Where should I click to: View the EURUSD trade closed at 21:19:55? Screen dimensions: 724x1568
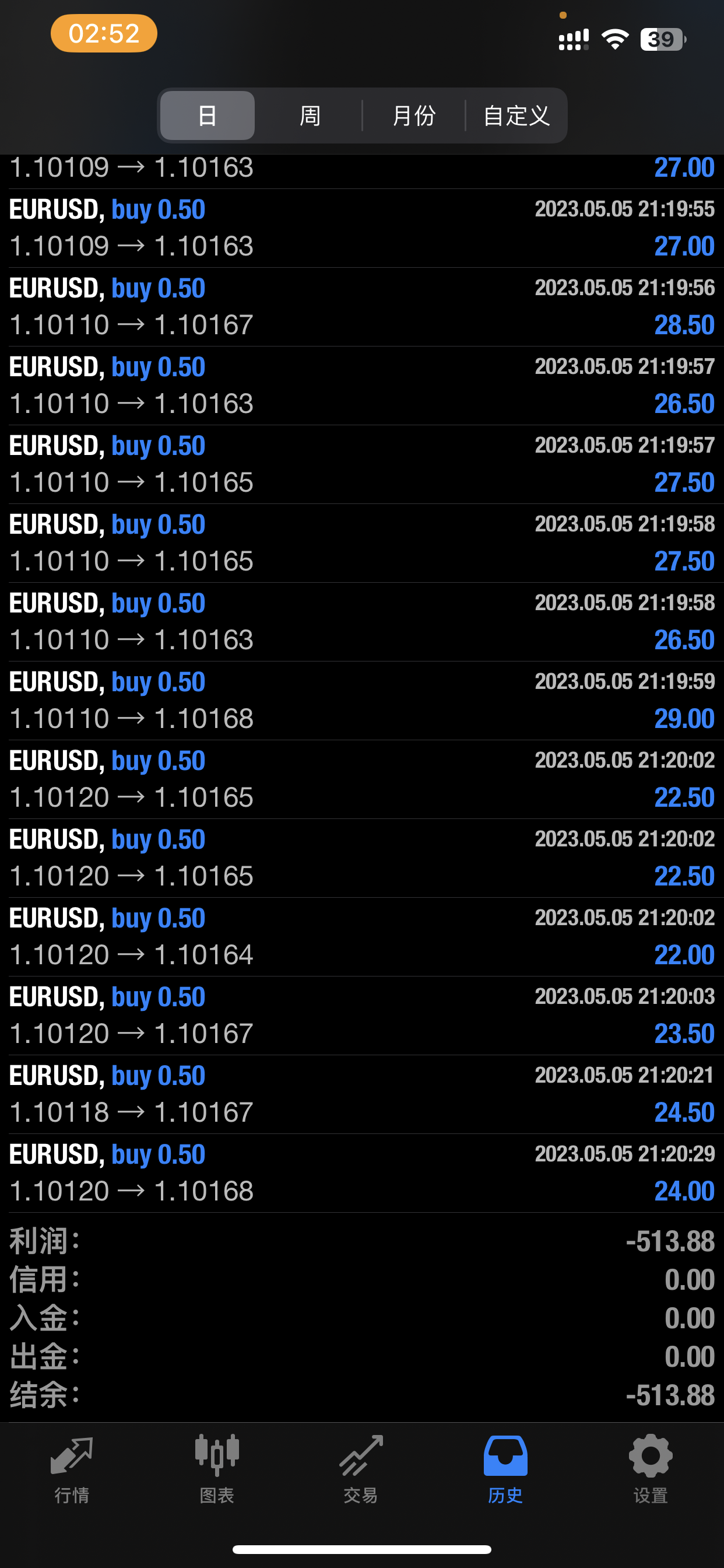361,228
